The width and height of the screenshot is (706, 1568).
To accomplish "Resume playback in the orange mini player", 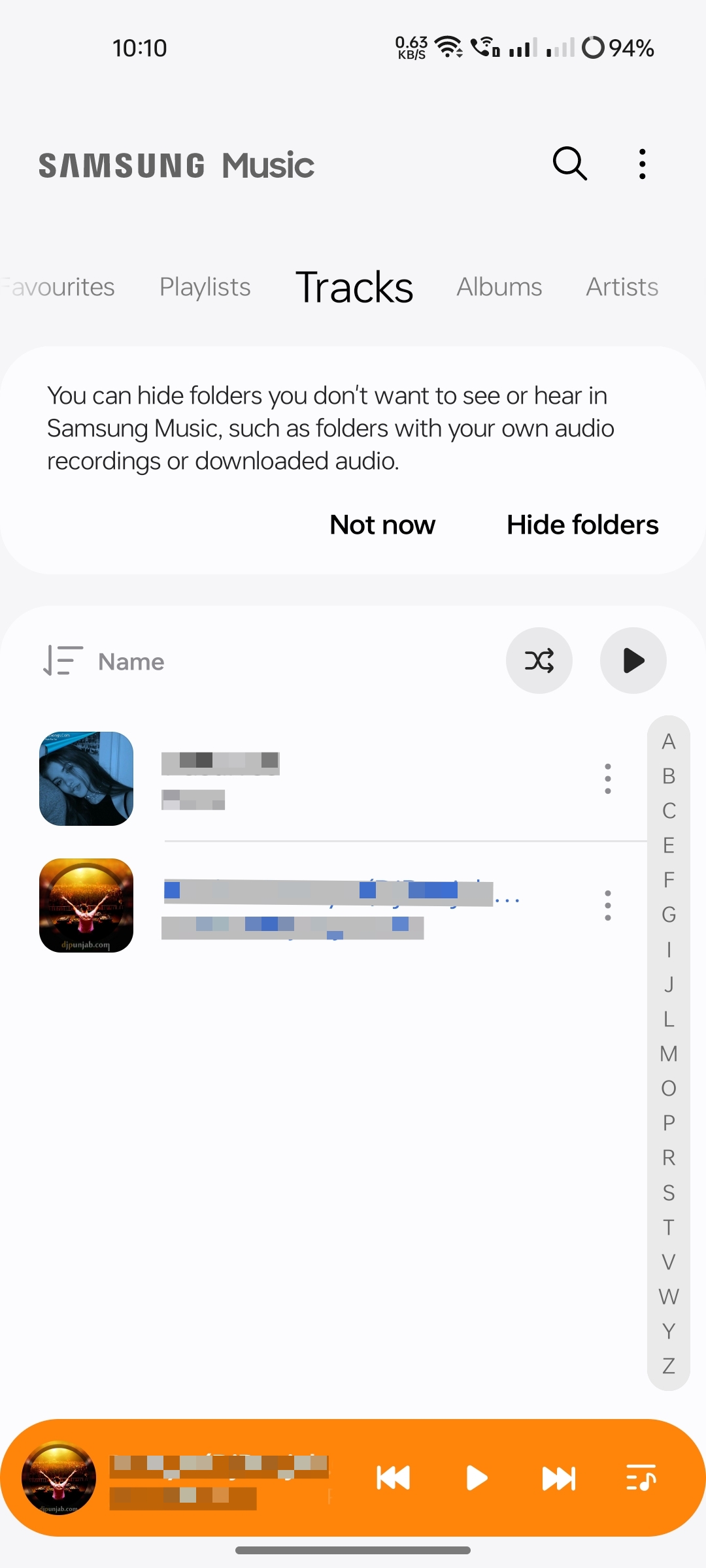I will (x=477, y=1478).
